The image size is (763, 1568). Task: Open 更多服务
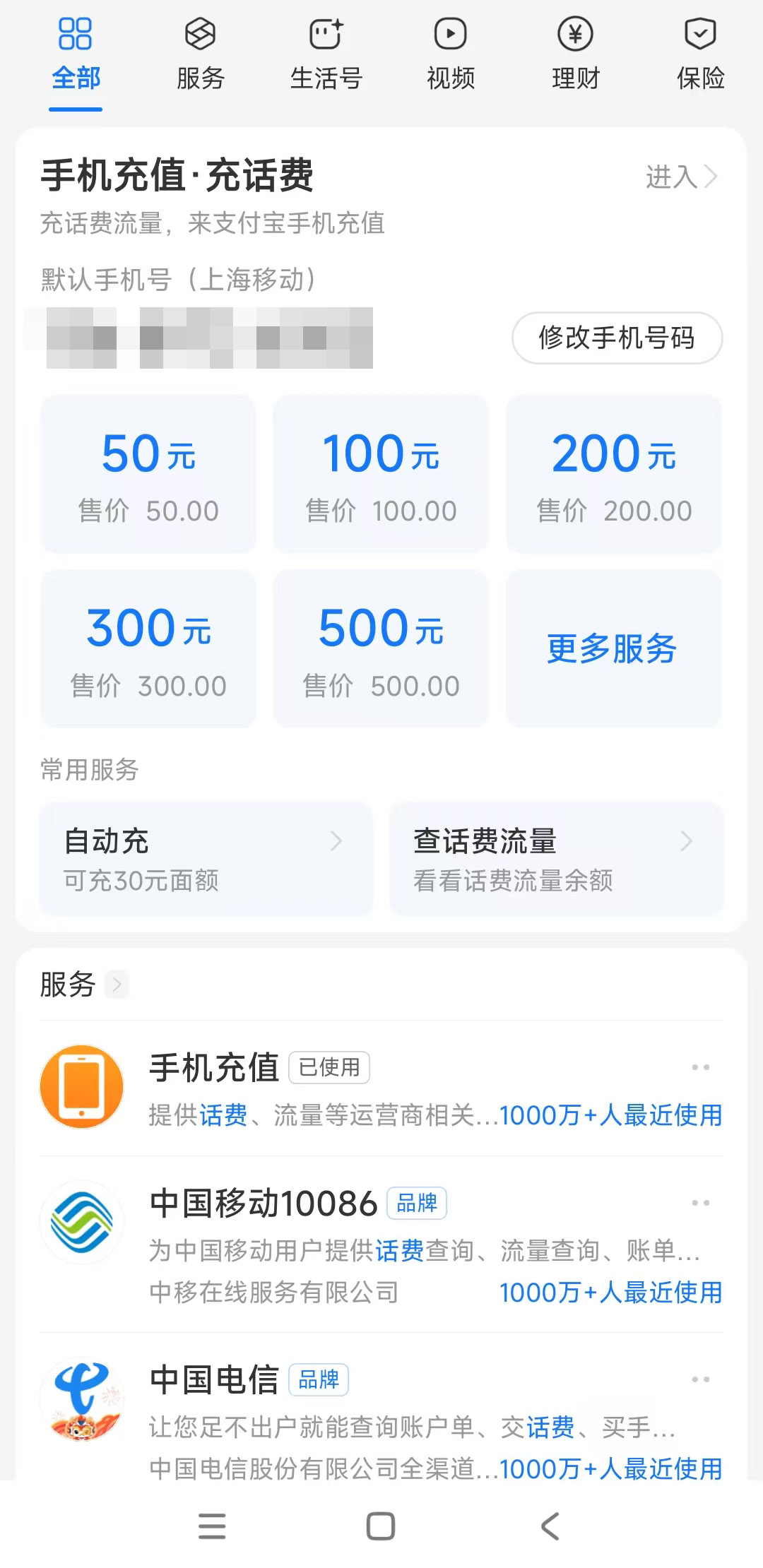coord(613,648)
